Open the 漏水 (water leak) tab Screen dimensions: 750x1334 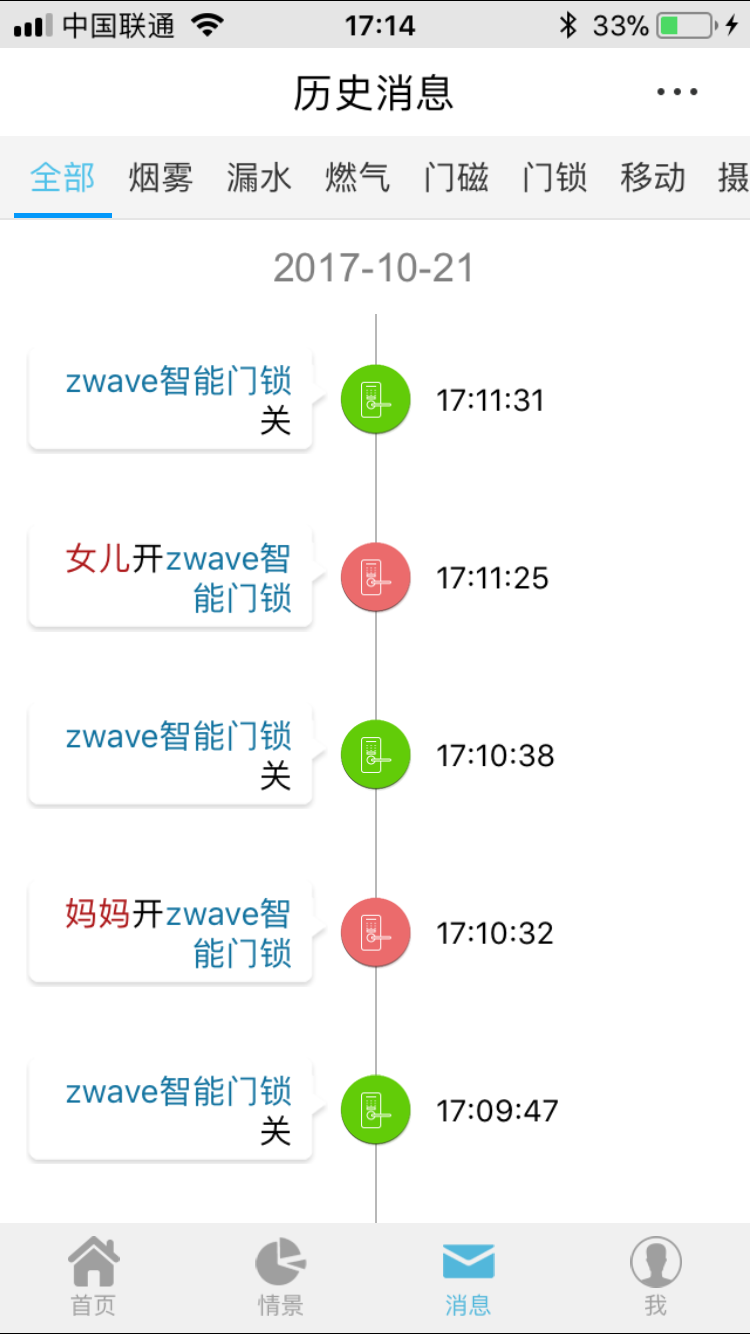(257, 176)
